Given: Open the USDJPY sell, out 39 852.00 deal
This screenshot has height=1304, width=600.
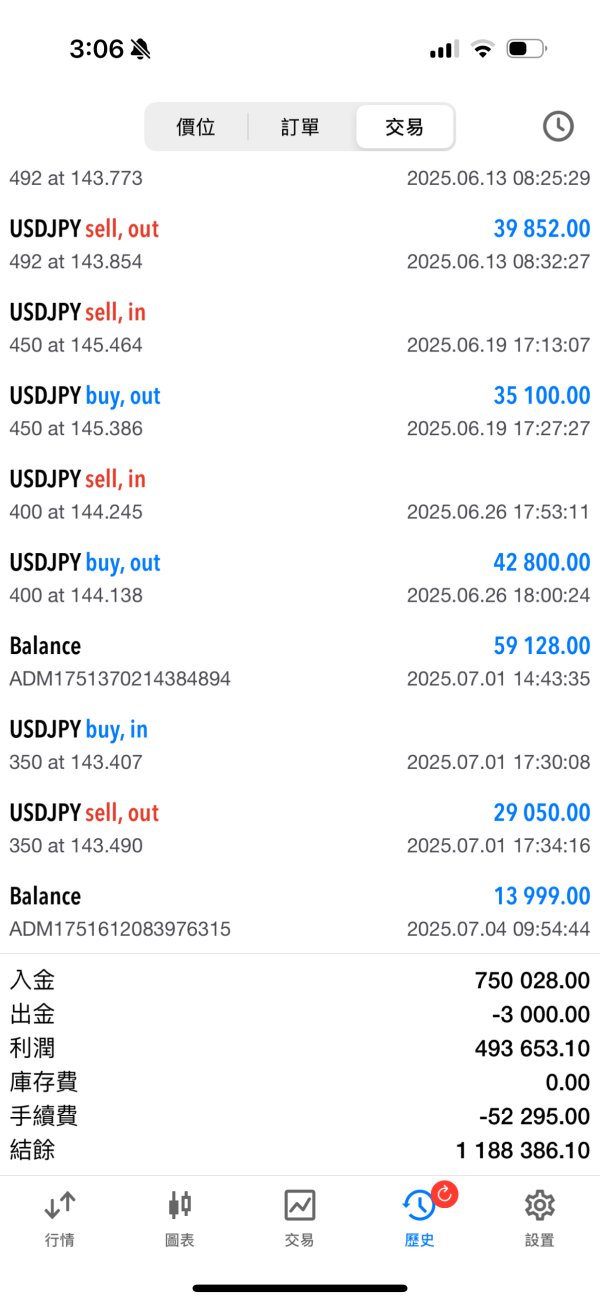Looking at the screenshot, I should [300, 245].
